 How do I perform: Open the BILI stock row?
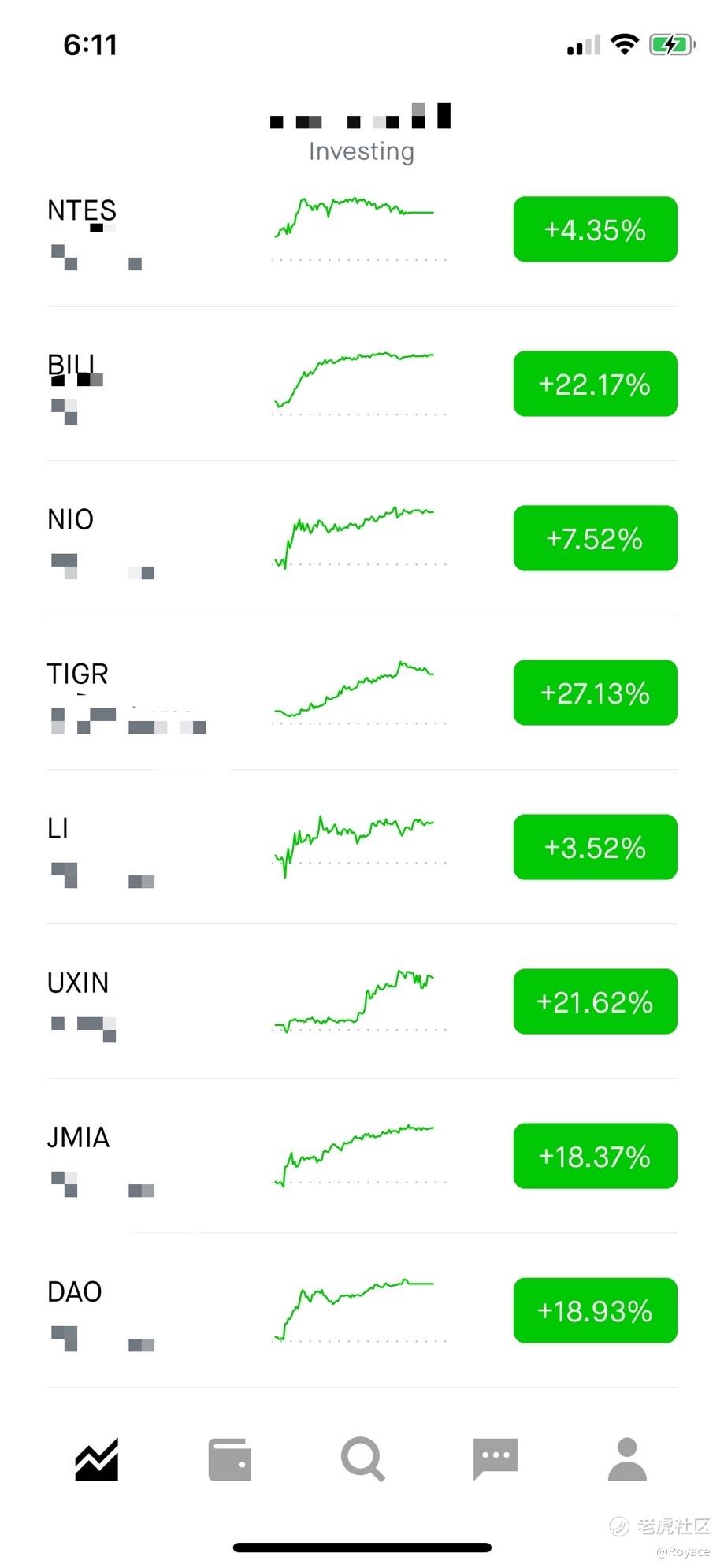click(x=362, y=384)
